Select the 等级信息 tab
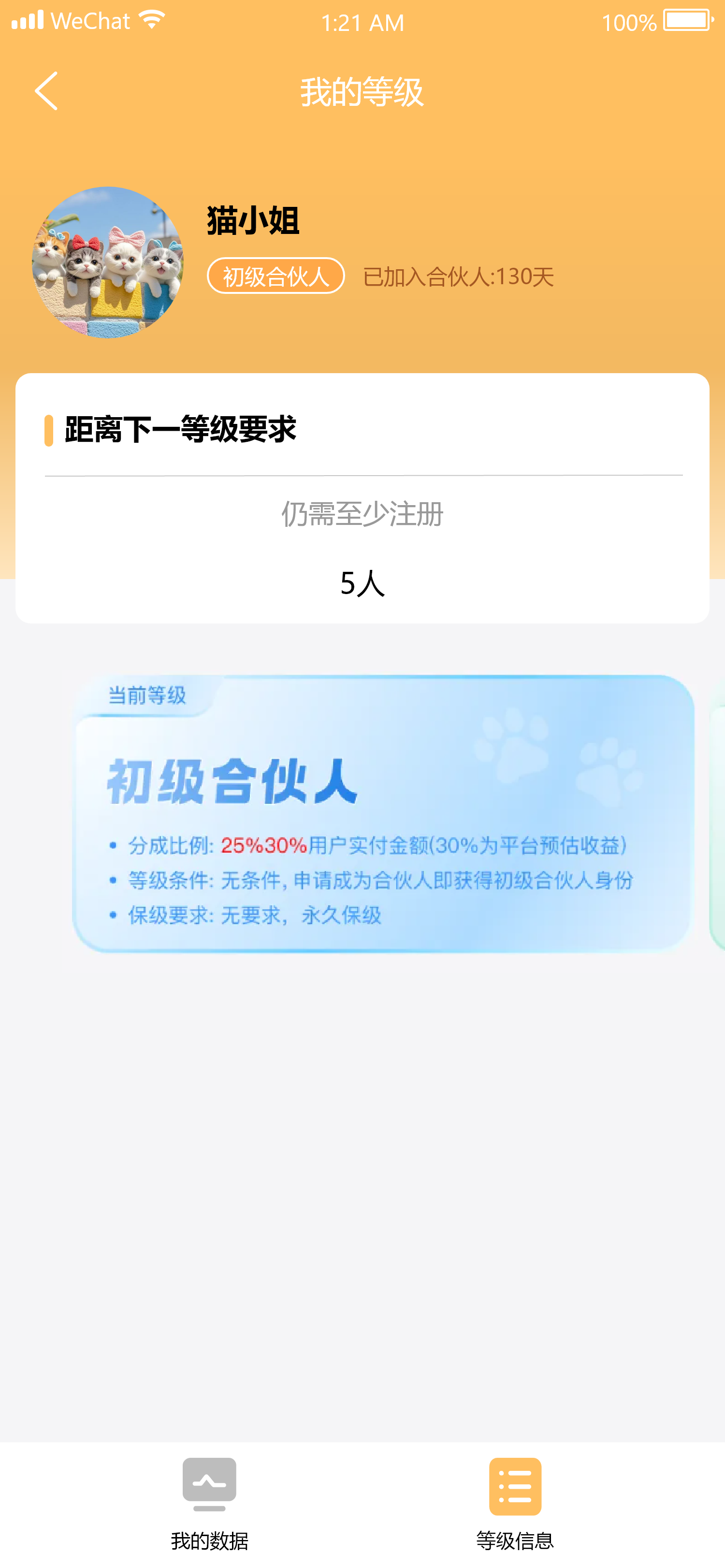Screen dimensions: 725x1568 [x=515, y=1505]
